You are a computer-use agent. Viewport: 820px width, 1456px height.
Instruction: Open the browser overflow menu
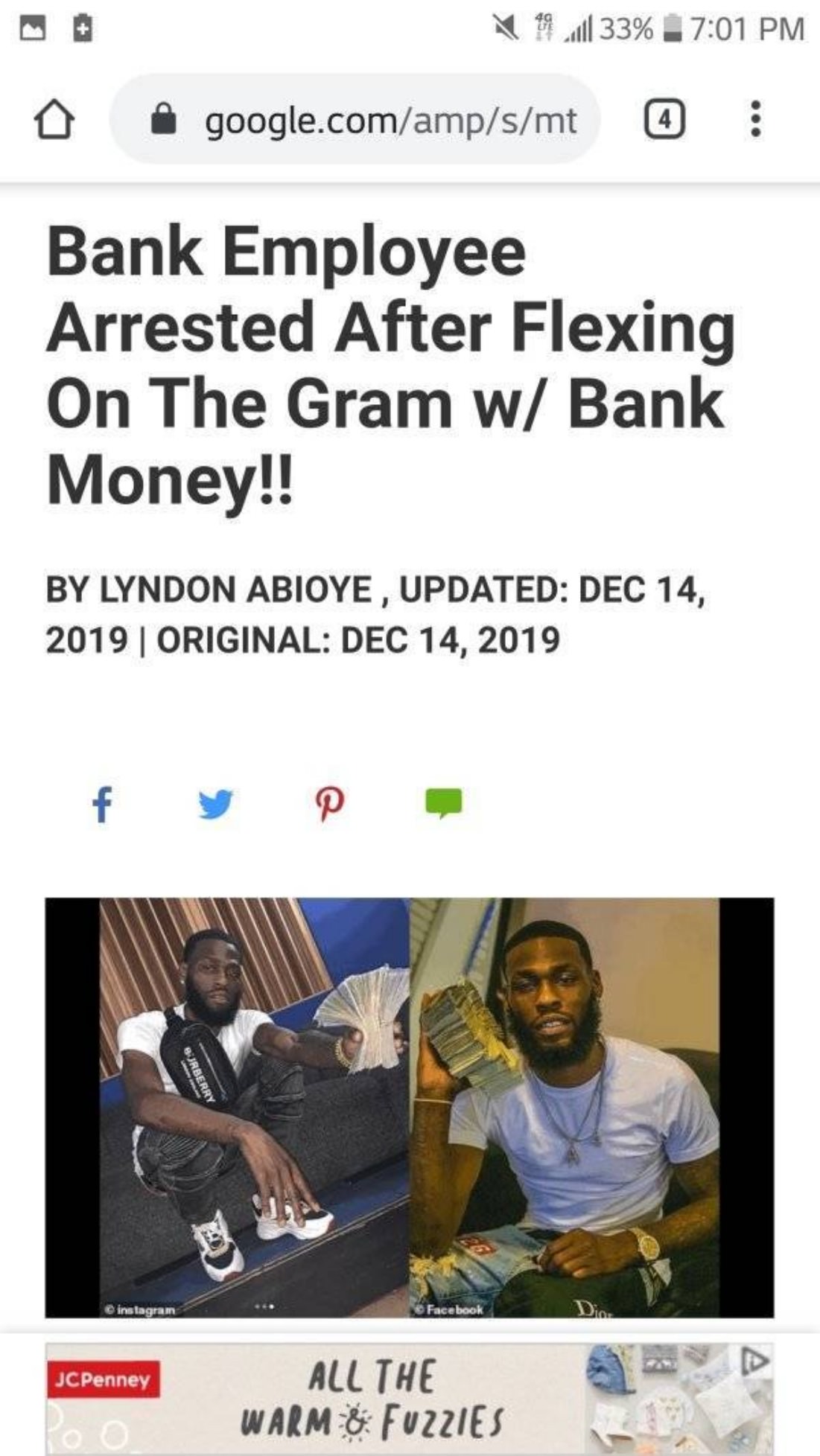coord(755,120)
